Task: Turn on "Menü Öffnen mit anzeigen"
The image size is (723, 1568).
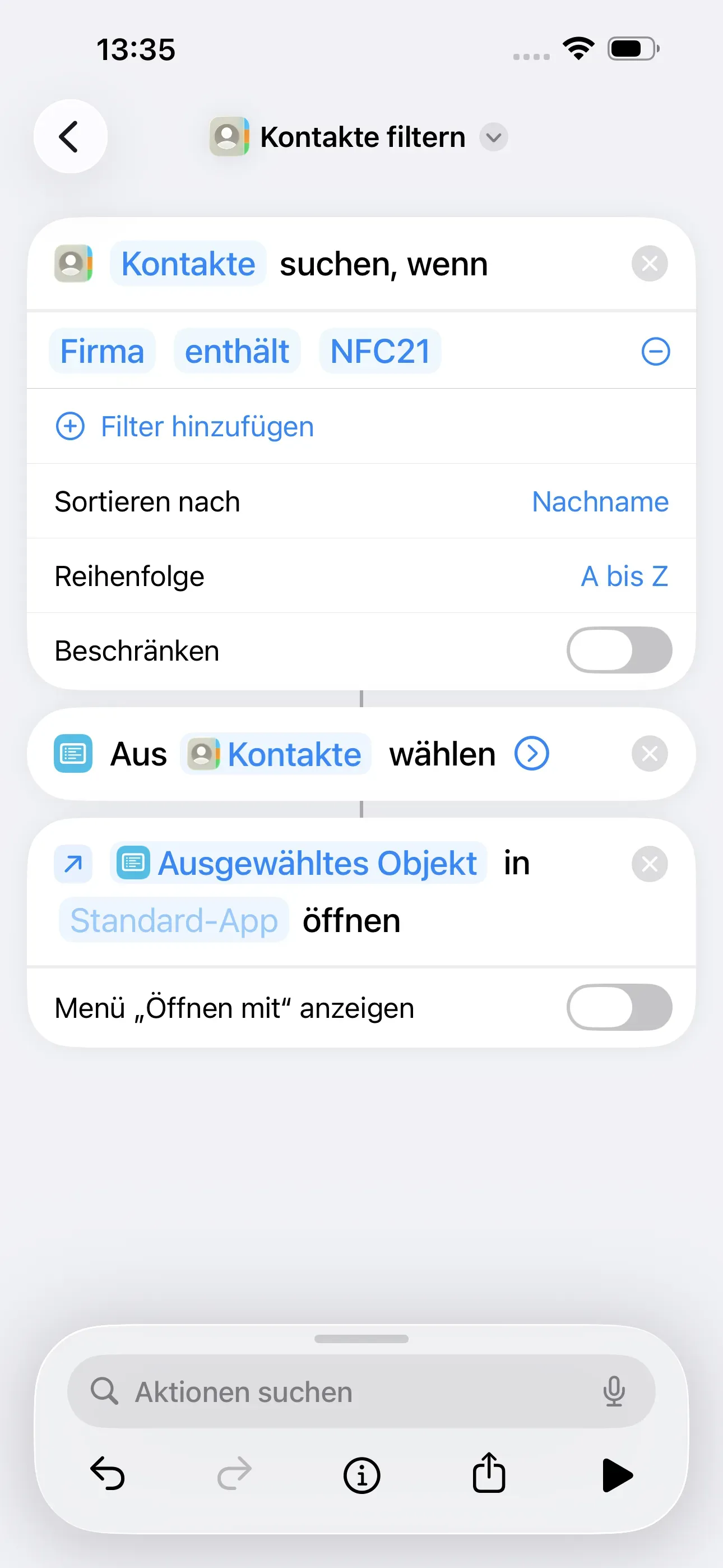Action: point(619,1007)
